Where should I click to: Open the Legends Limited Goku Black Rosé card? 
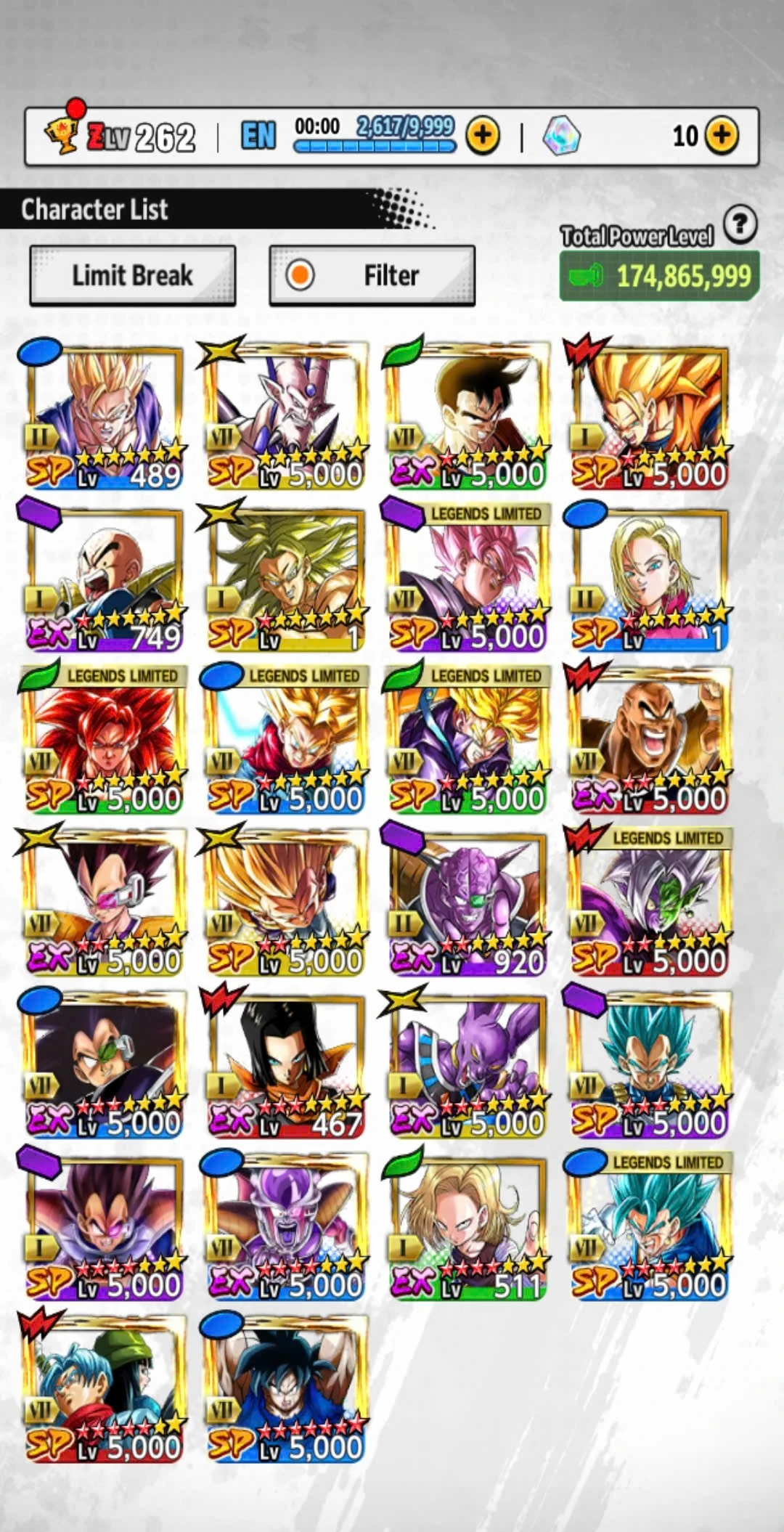click(467, 578)
